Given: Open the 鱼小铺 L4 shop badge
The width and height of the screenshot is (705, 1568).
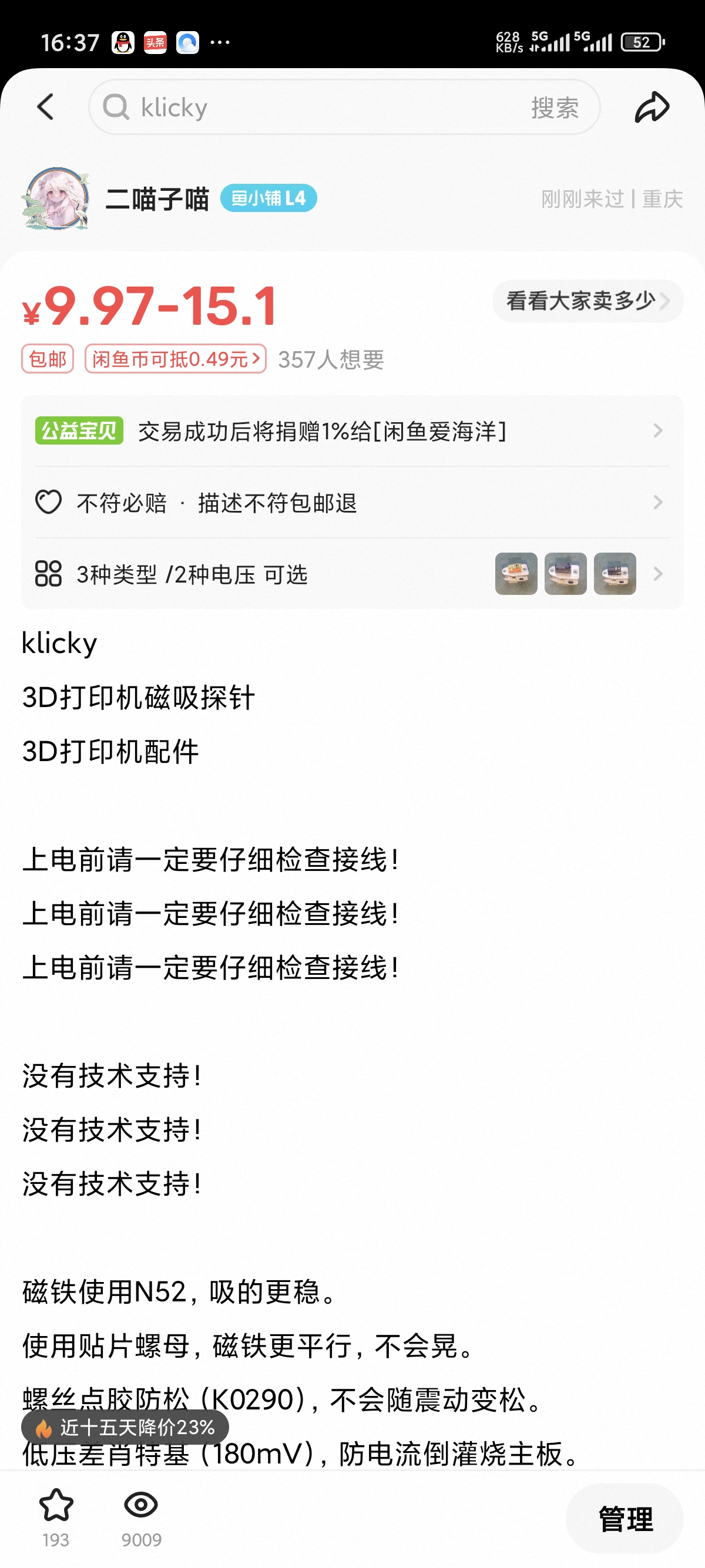Looking at the screenshot, I should [268, 198].
